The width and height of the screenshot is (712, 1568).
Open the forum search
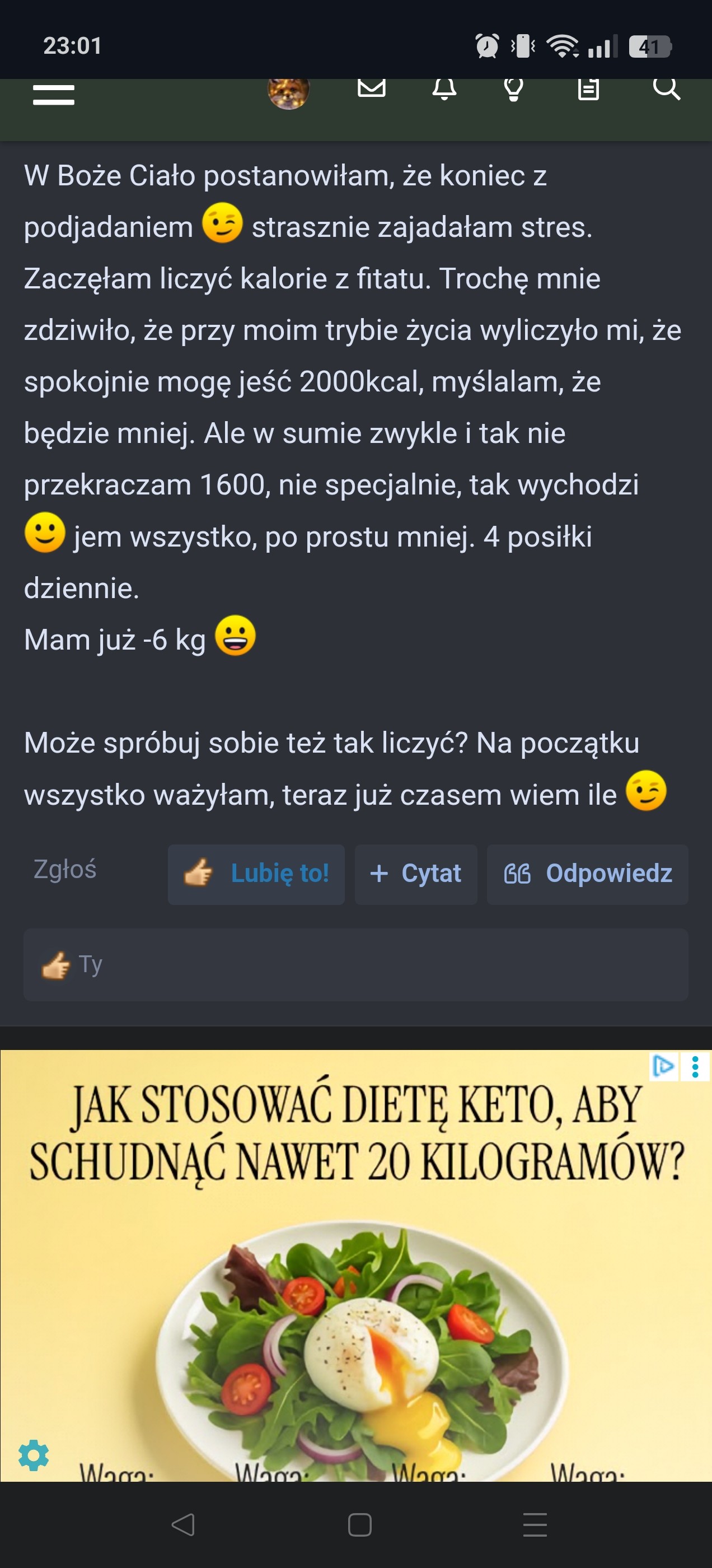(666, 89)
